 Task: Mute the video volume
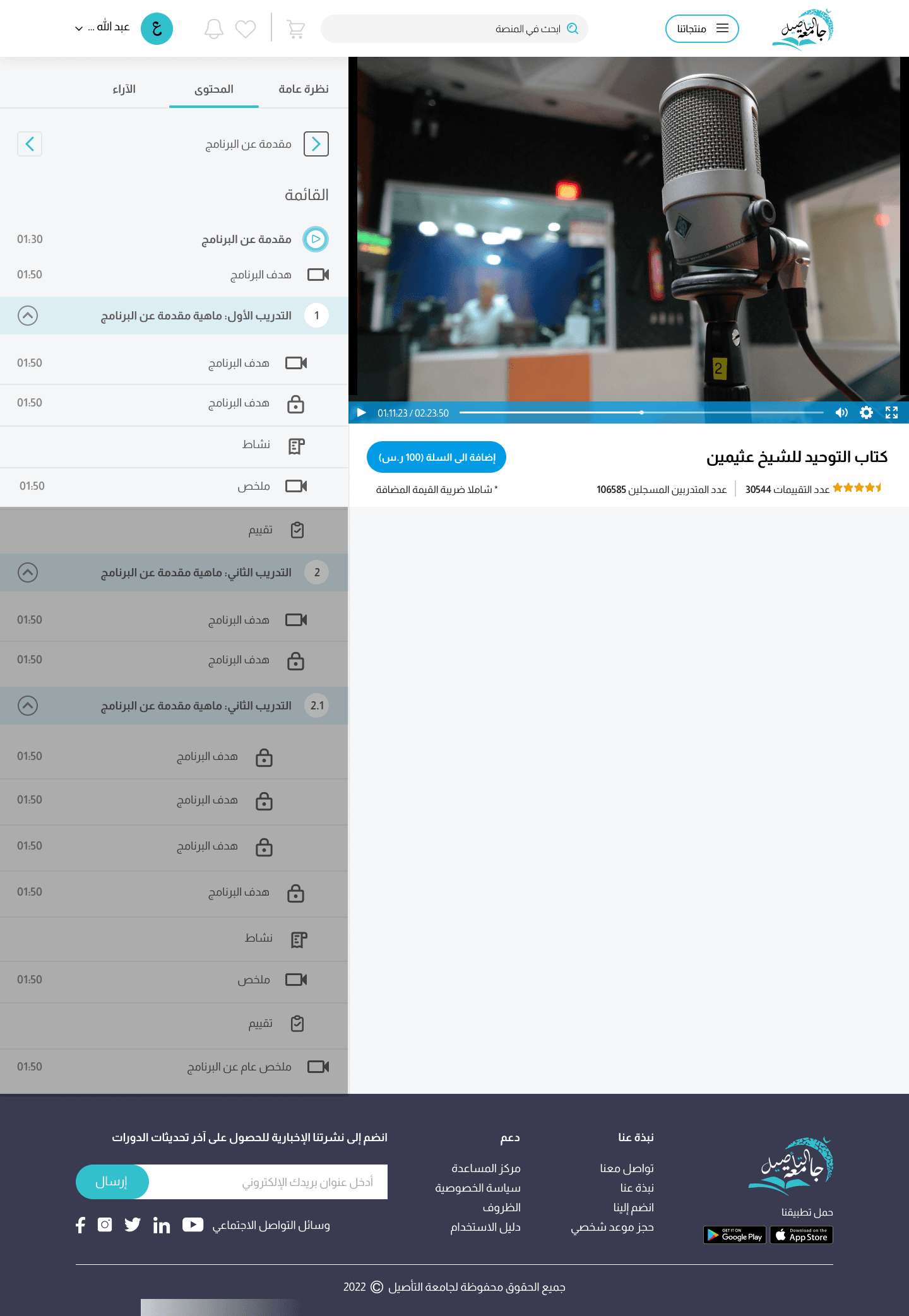point(841,413)
